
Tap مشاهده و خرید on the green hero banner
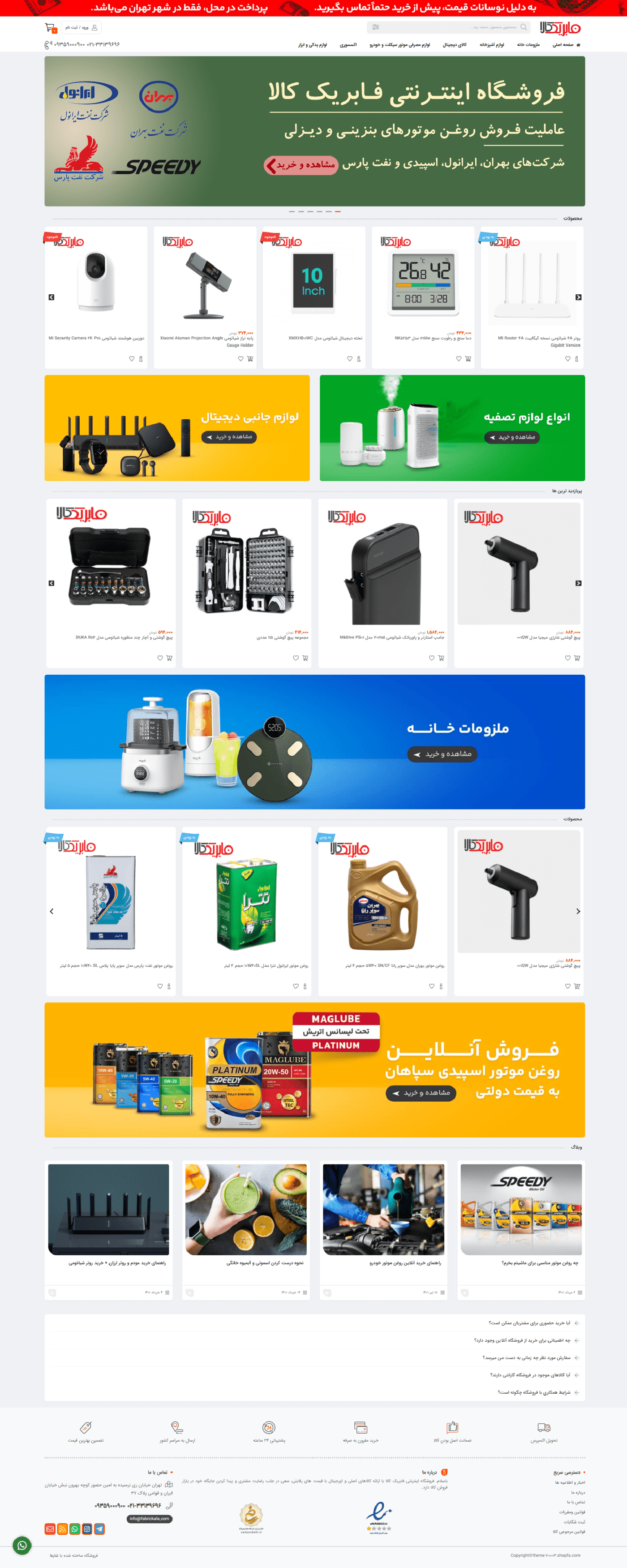point(301,165)
